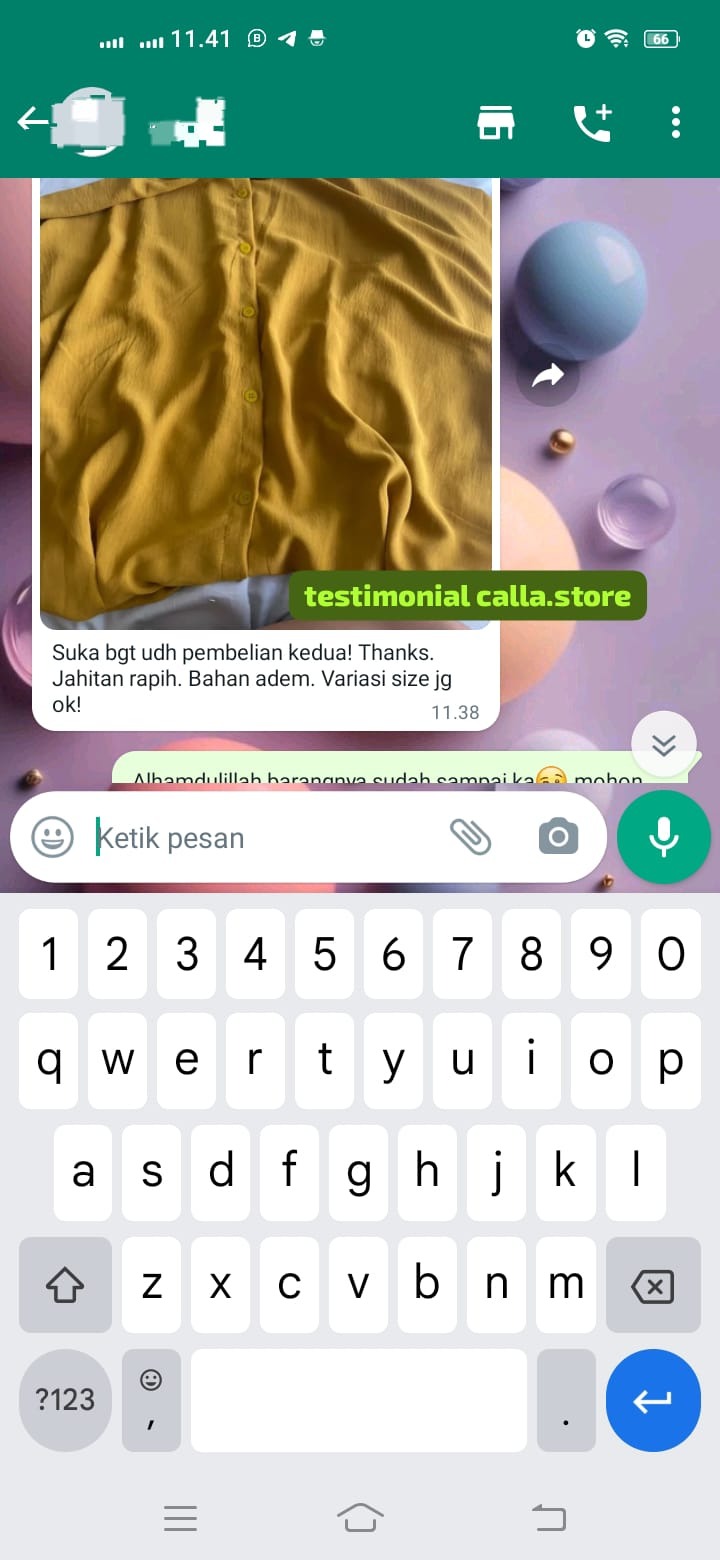Jump to latest messages
The width and height of the screenshot is (720, 1560).
(664, 745)
